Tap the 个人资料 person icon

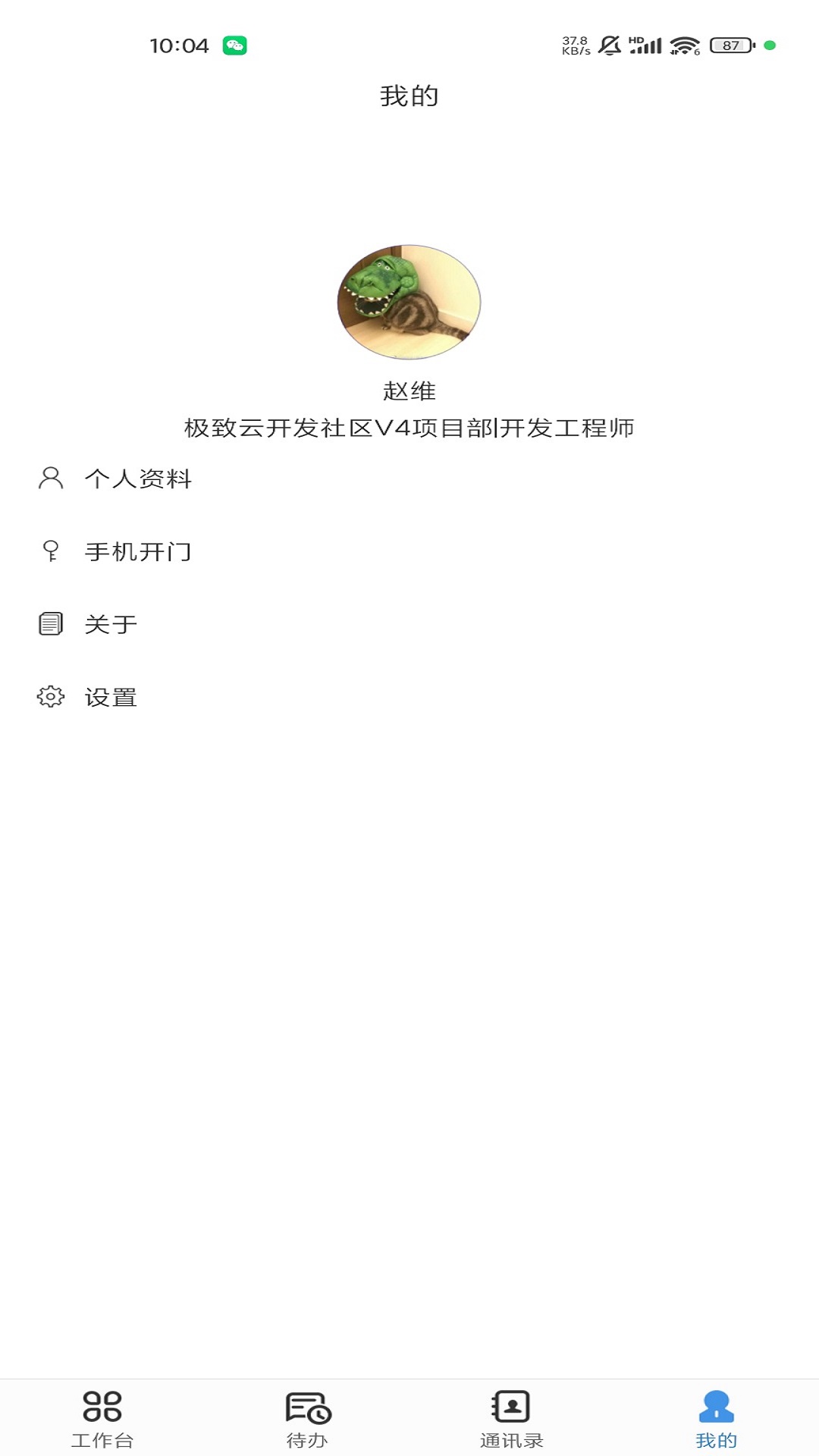(50, 478)
